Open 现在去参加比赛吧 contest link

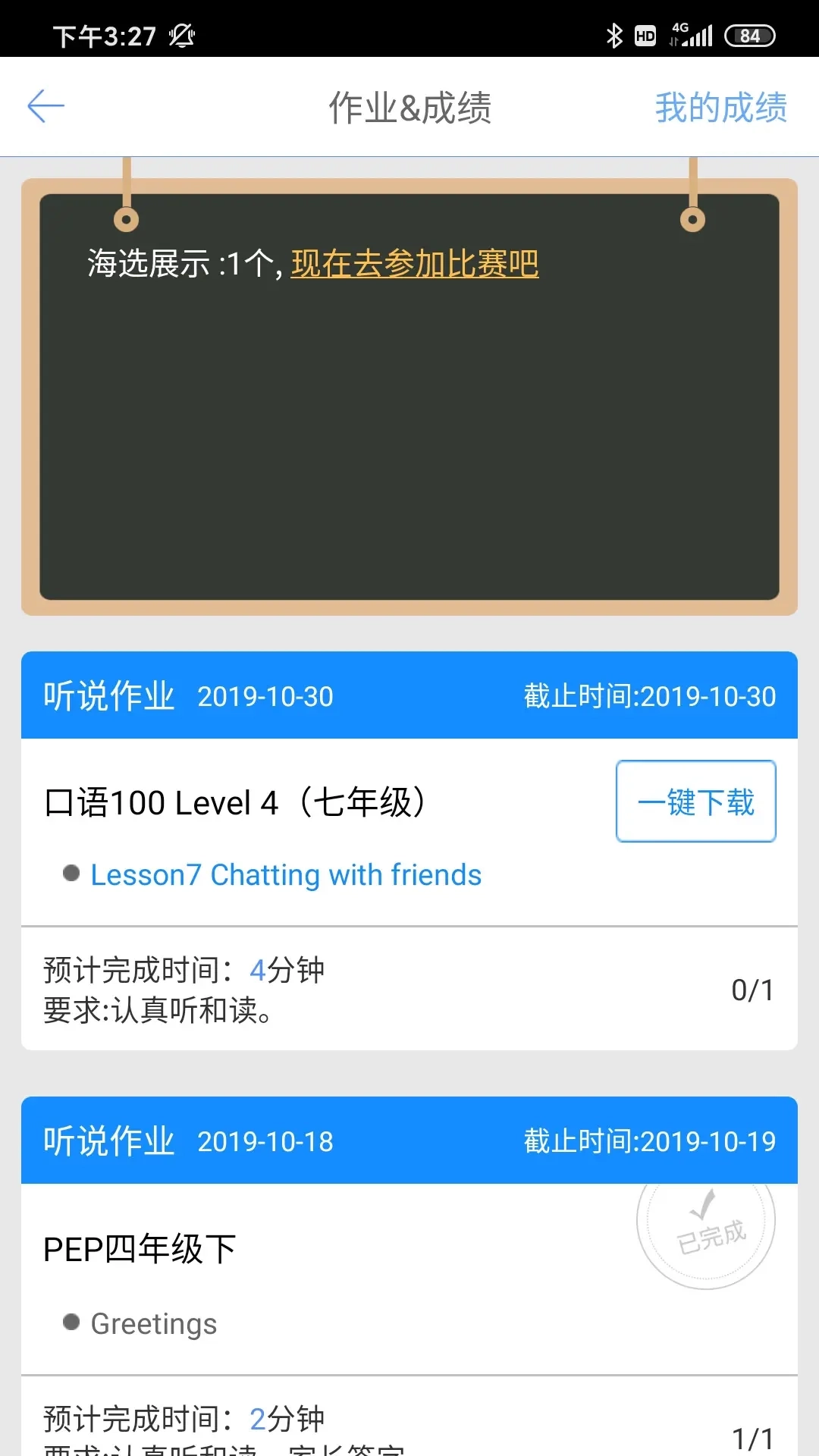[415, 264]
